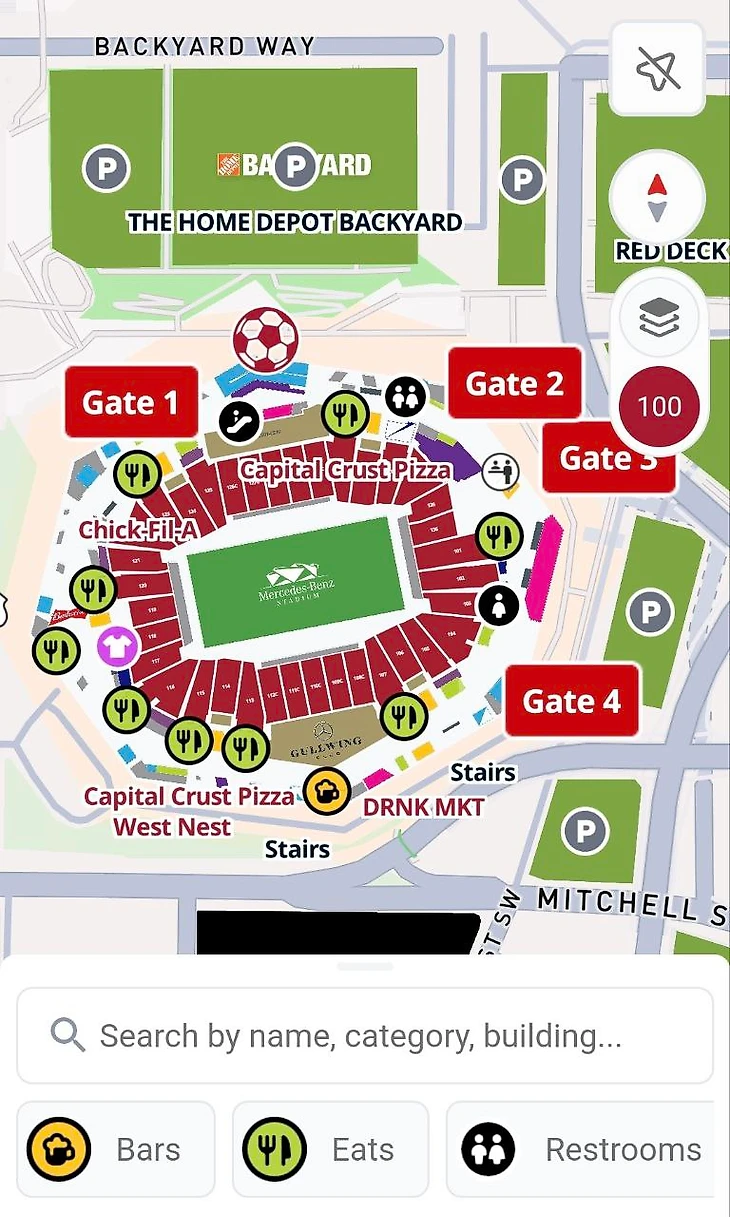Filter map by Eats chip
The height and width of the screenshot is (1217, 730).
(330, 1149)
